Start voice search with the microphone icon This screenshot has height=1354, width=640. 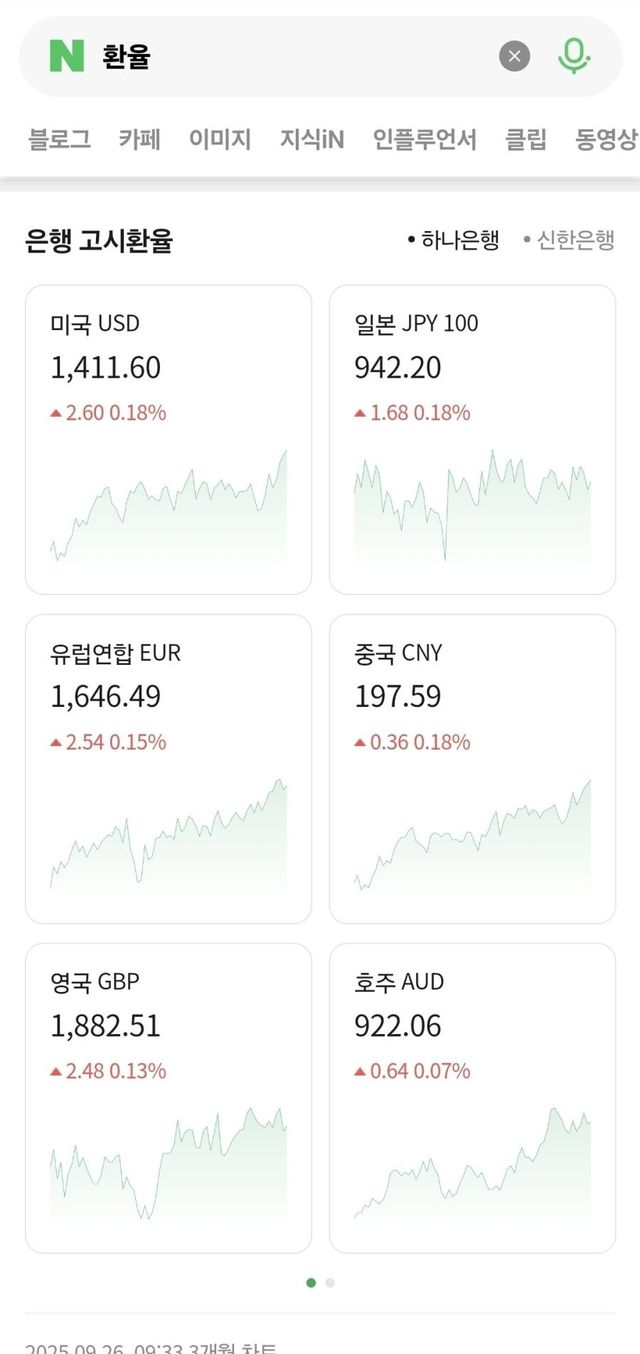coord(574,57)
